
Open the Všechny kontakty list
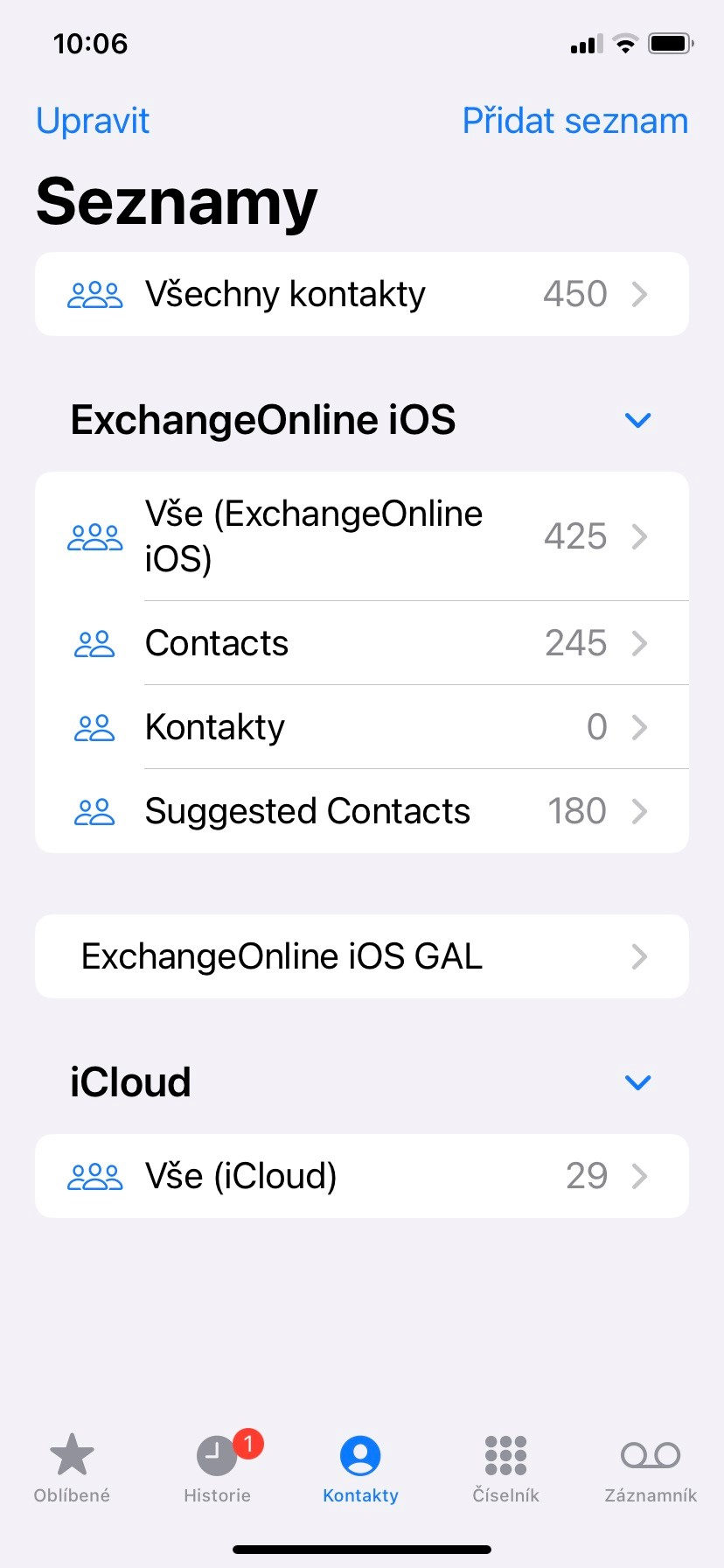361,294
